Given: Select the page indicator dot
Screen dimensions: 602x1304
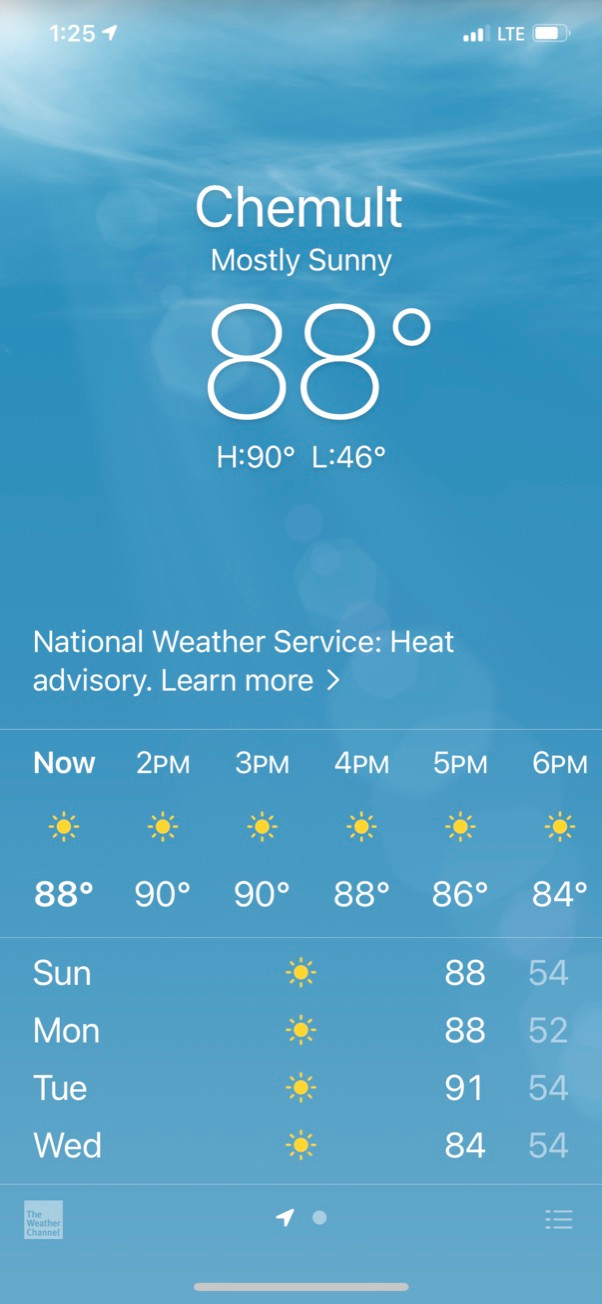Looking at the screenshot, I should 319,1218.
